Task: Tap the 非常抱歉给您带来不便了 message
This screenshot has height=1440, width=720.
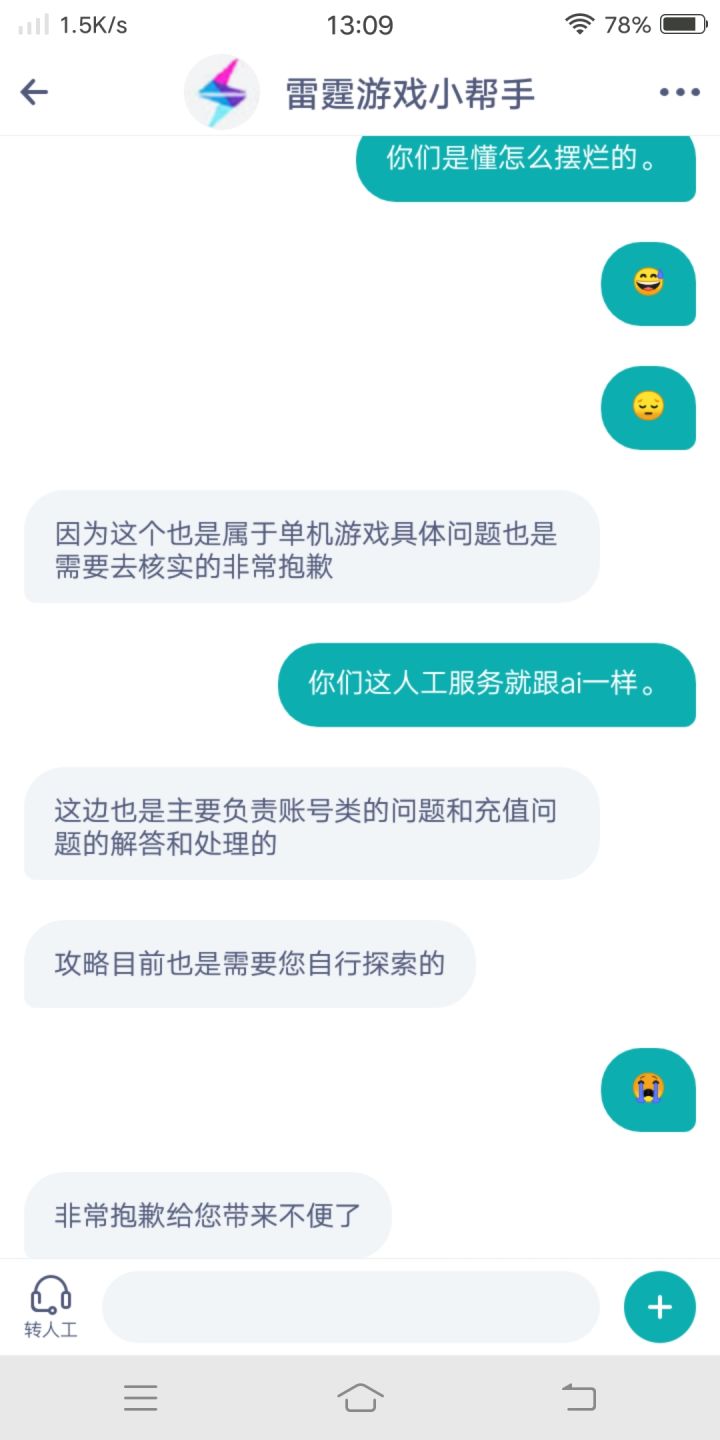Action: [x=207, y=1215]
